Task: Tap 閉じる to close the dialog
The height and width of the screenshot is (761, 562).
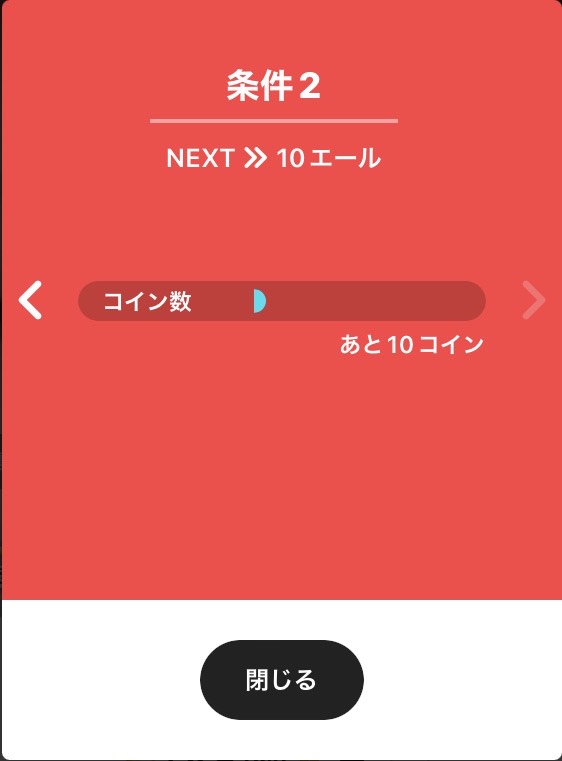Action: pos(281,679)
